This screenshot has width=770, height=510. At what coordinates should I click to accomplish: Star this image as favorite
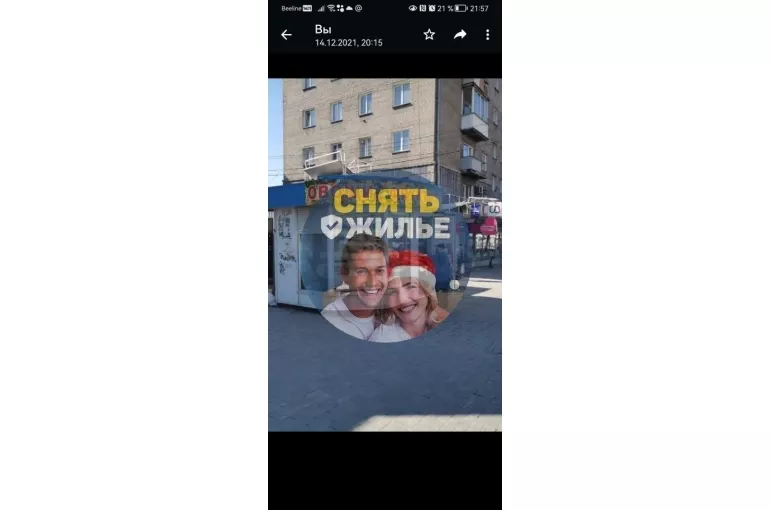point(429,34)
